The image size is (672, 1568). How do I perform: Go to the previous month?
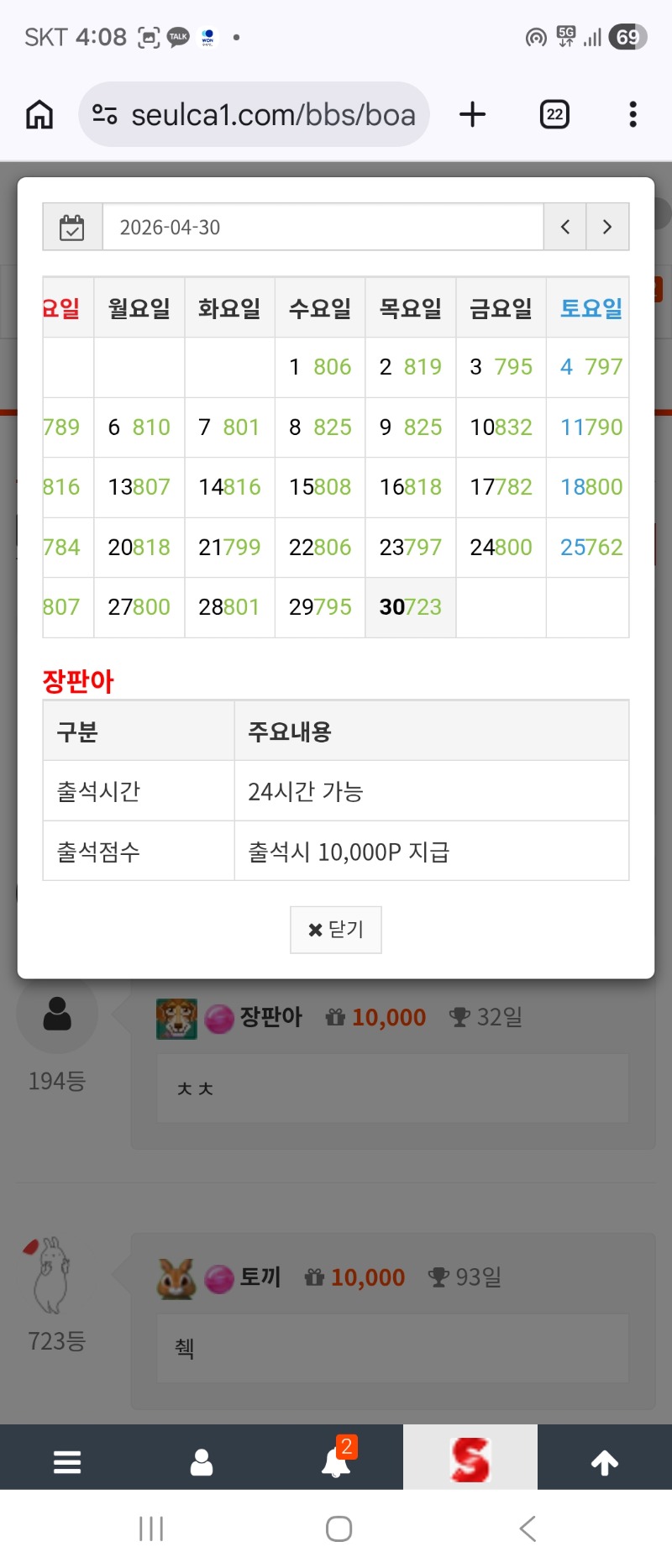(565, 227)
